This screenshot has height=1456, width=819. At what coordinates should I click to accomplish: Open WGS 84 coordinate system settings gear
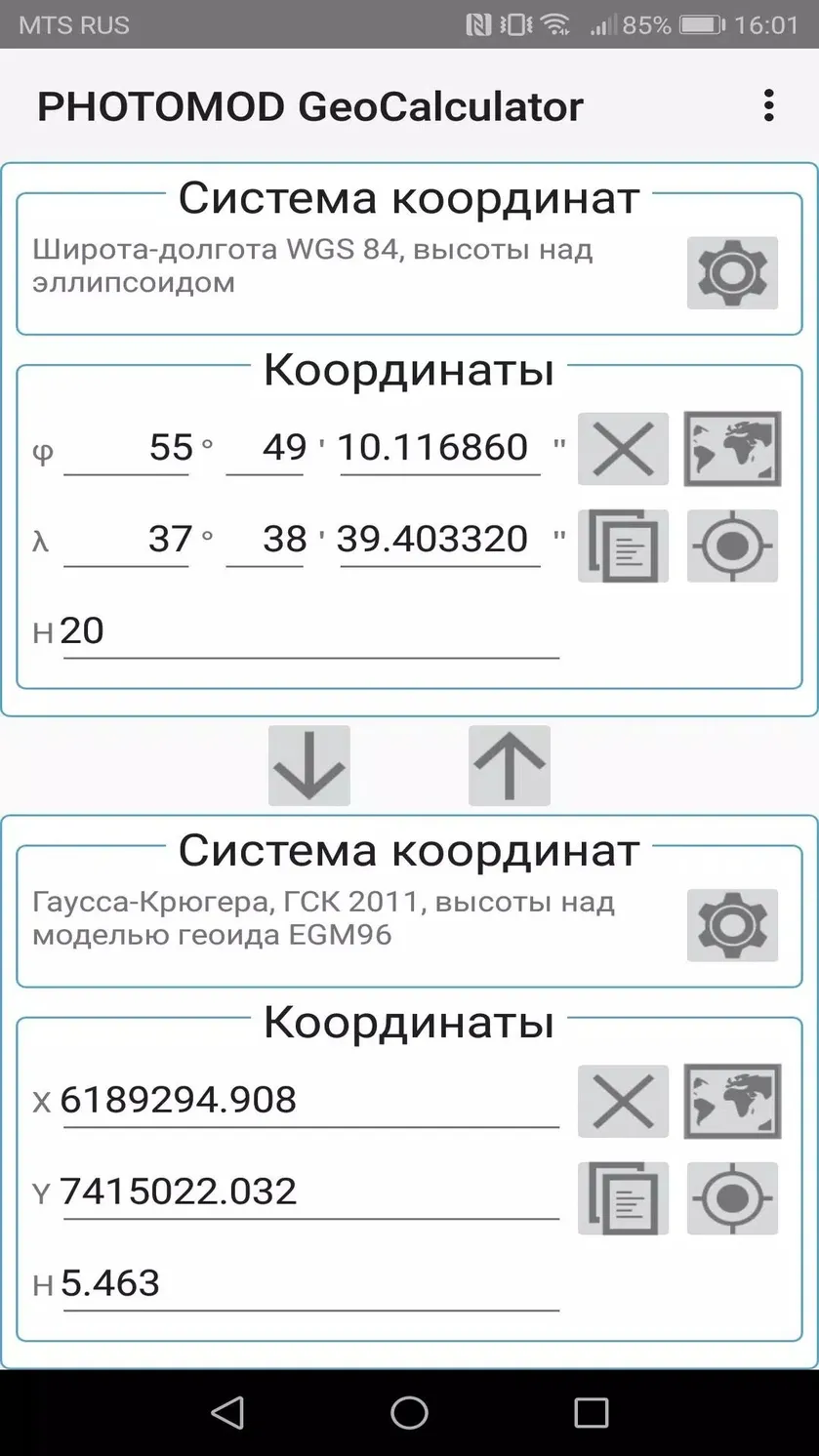coord(732,272)
